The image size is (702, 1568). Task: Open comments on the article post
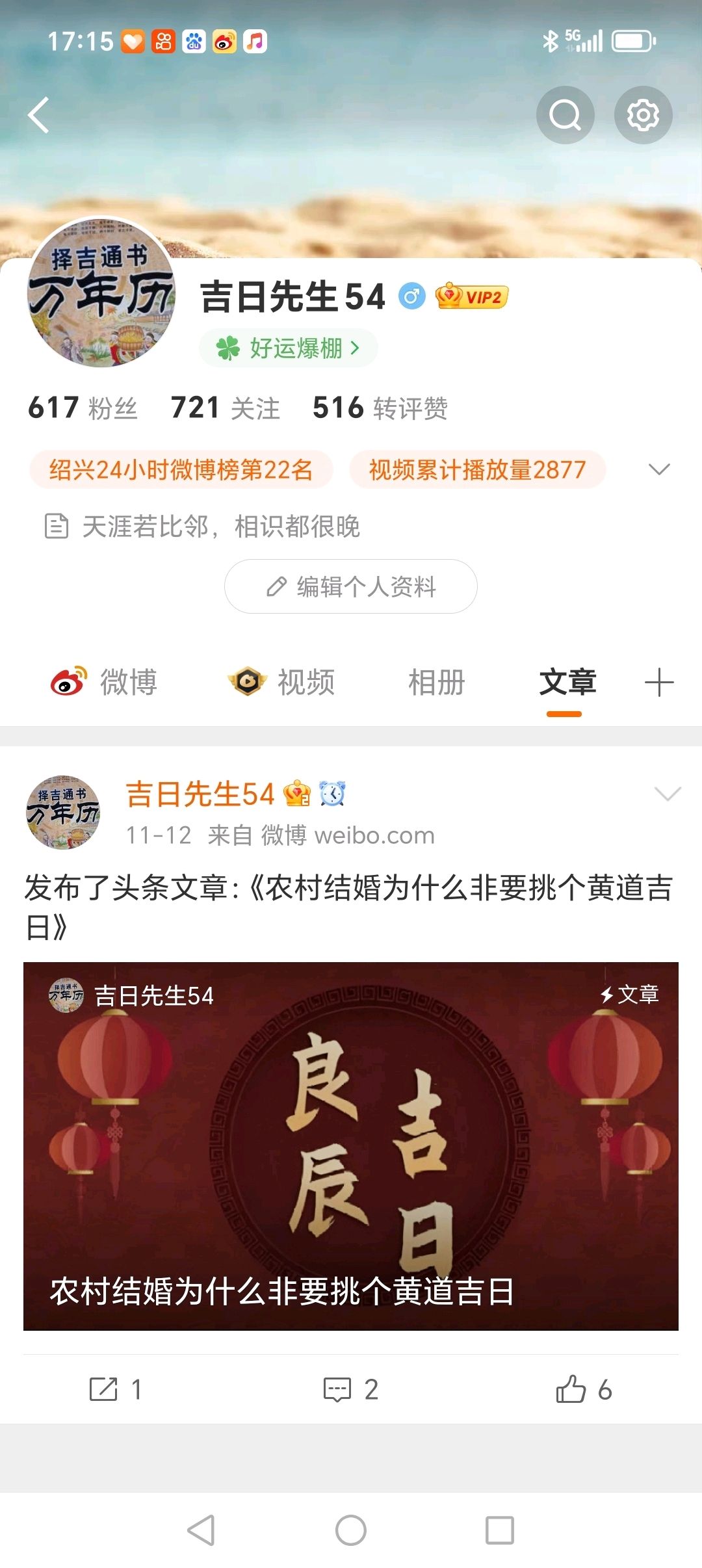pyautogui.click(x=351, y=1389)
